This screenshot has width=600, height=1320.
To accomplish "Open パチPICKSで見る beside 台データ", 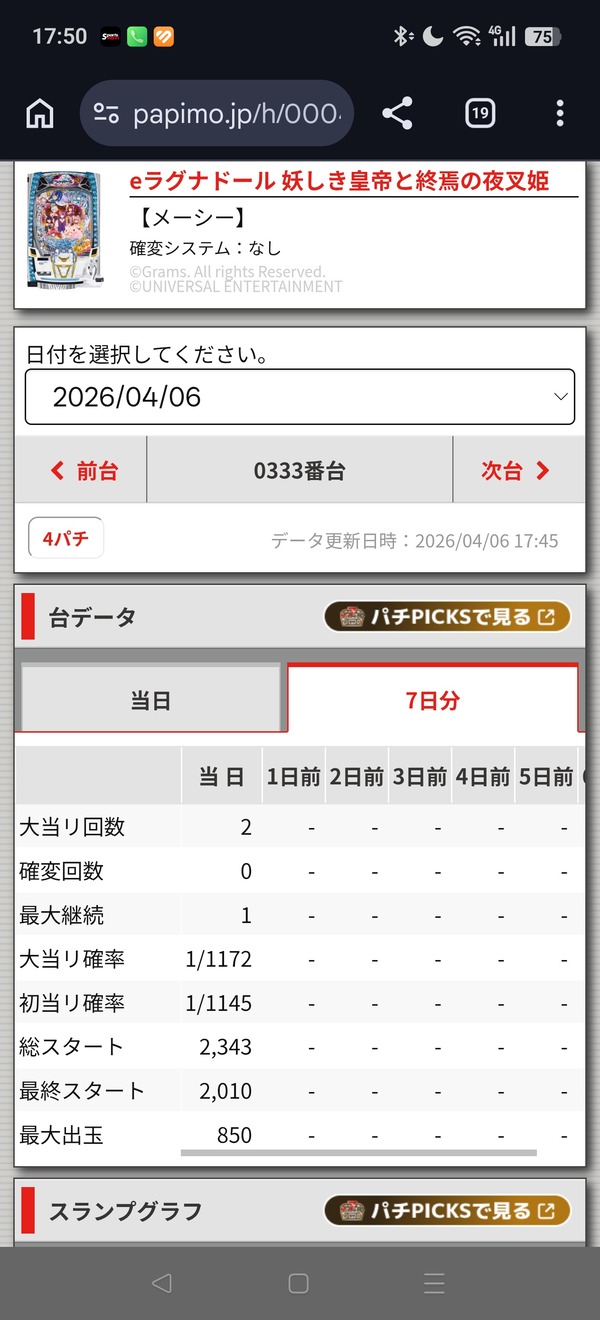I will coord(447,617).
